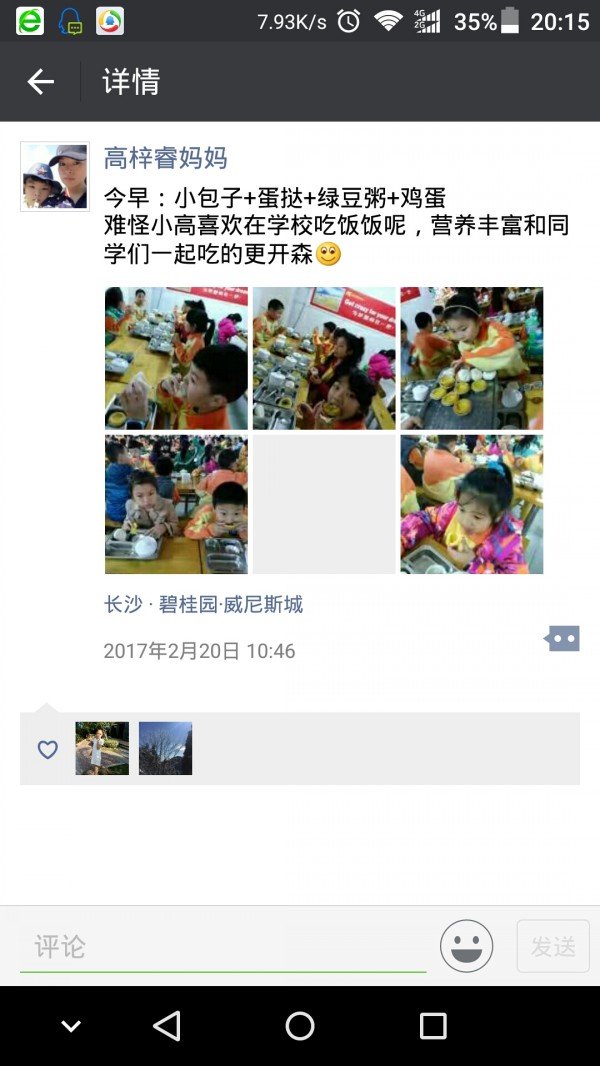The height and width of the screenshot is (1066, 600).
Task: View the second photo in the top row
Action: [x=324, y=358]
